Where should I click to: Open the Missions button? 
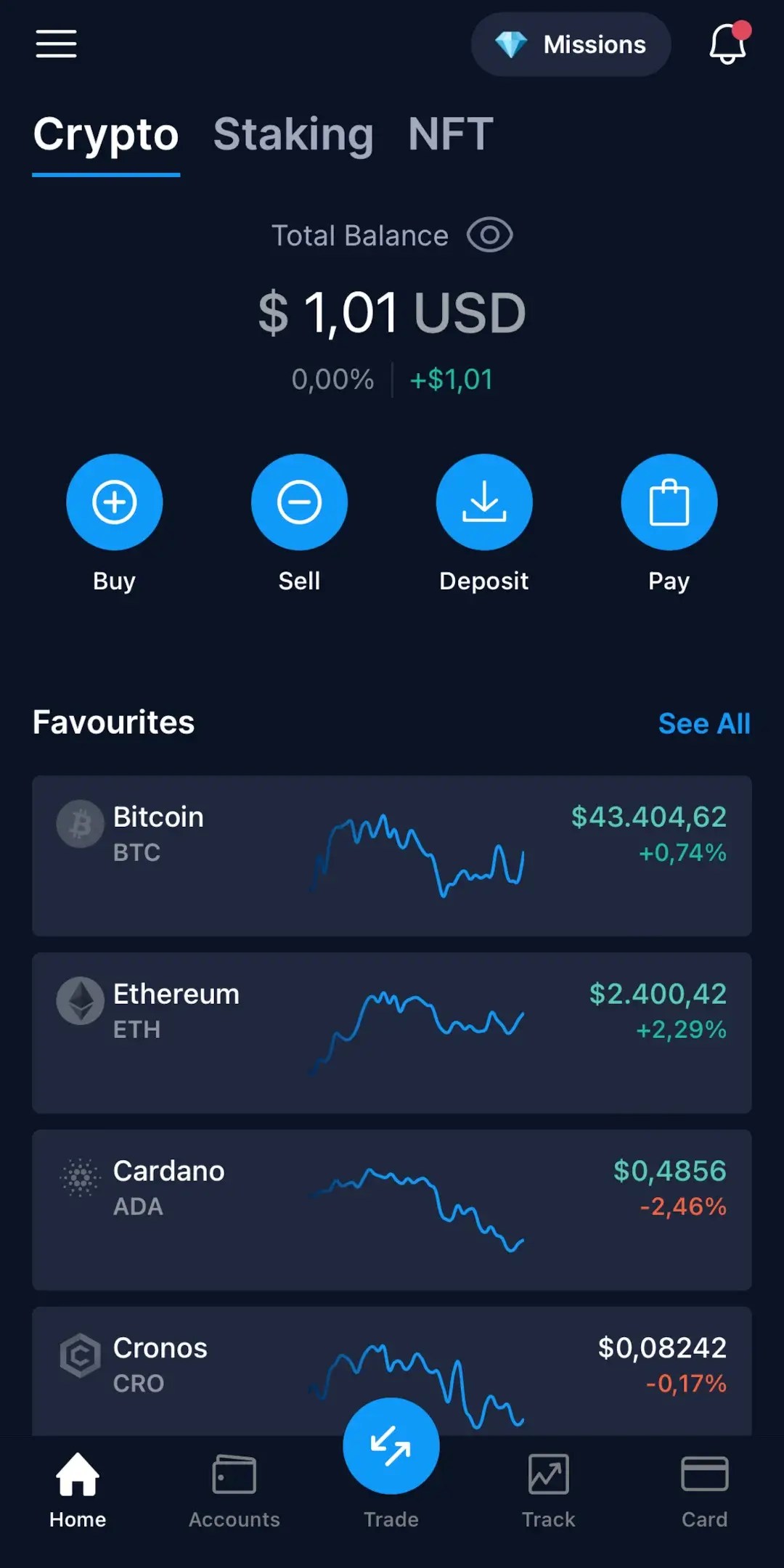[571, 44]
